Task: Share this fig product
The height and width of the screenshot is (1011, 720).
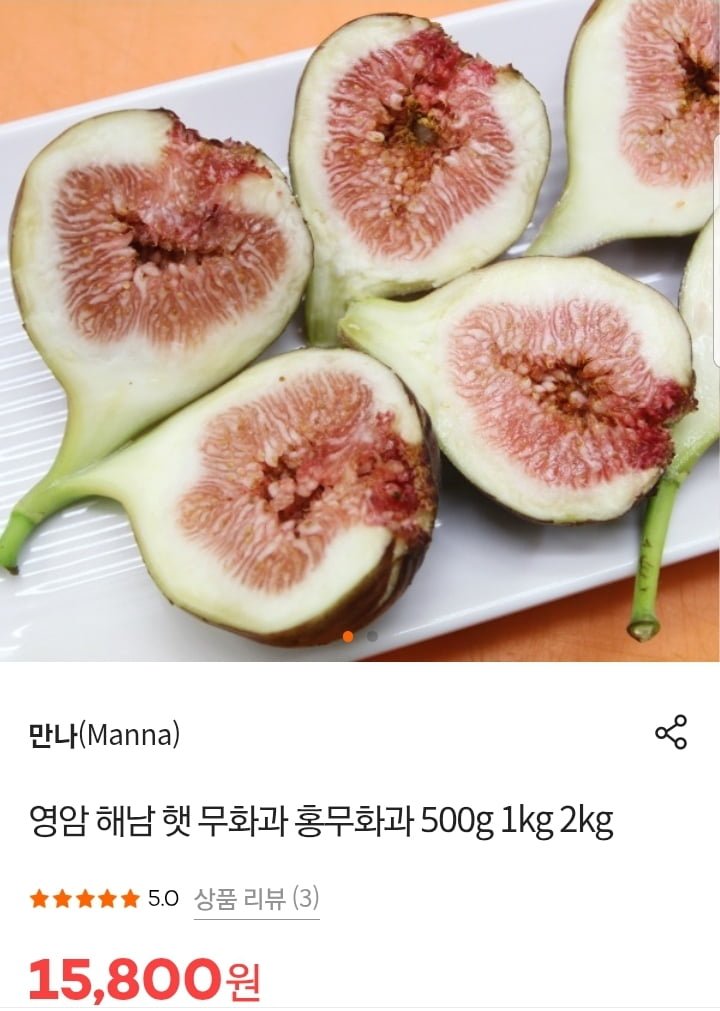Action: pyautogui.click(x=671, y=733)
